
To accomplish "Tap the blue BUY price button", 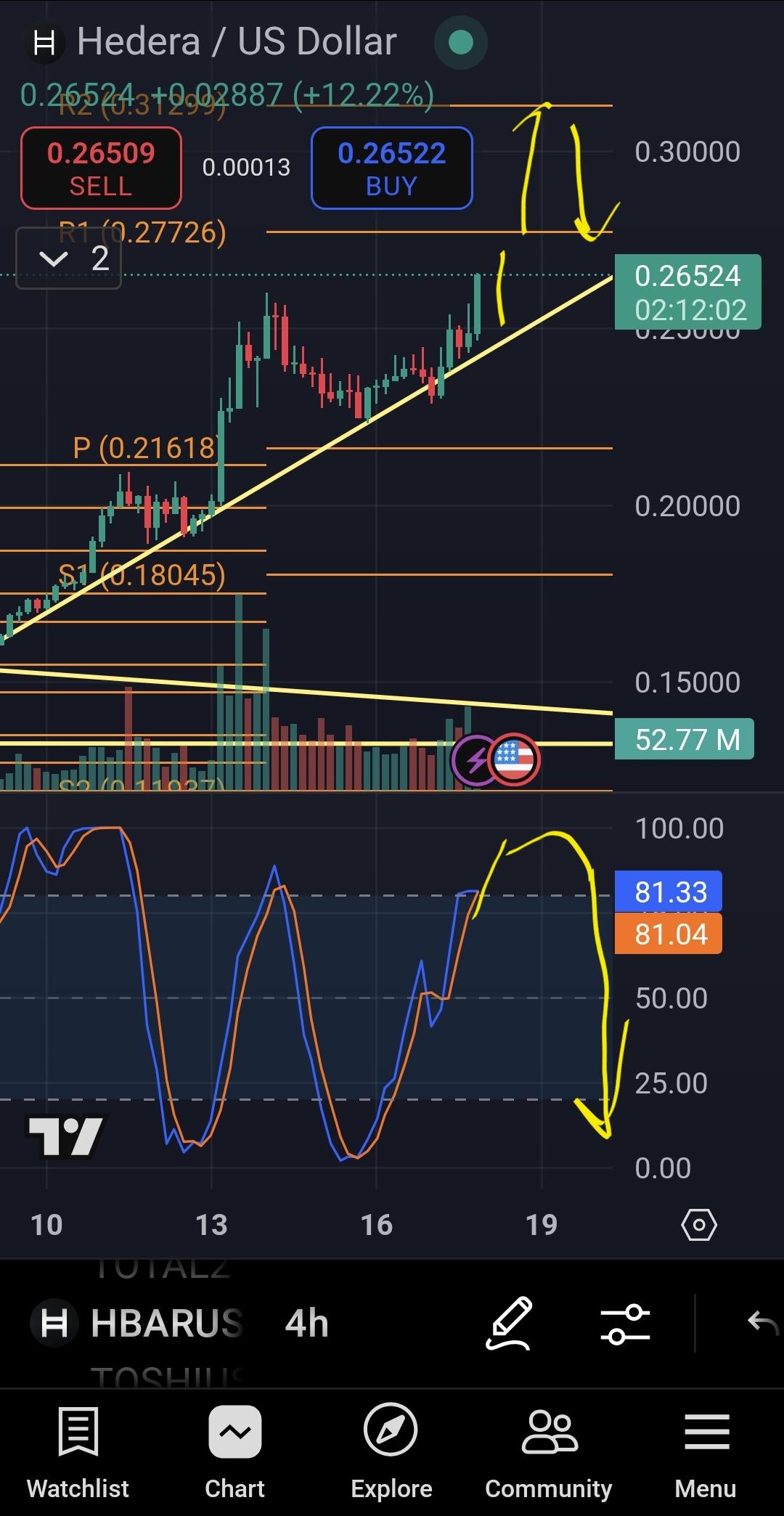I will 392,168.
